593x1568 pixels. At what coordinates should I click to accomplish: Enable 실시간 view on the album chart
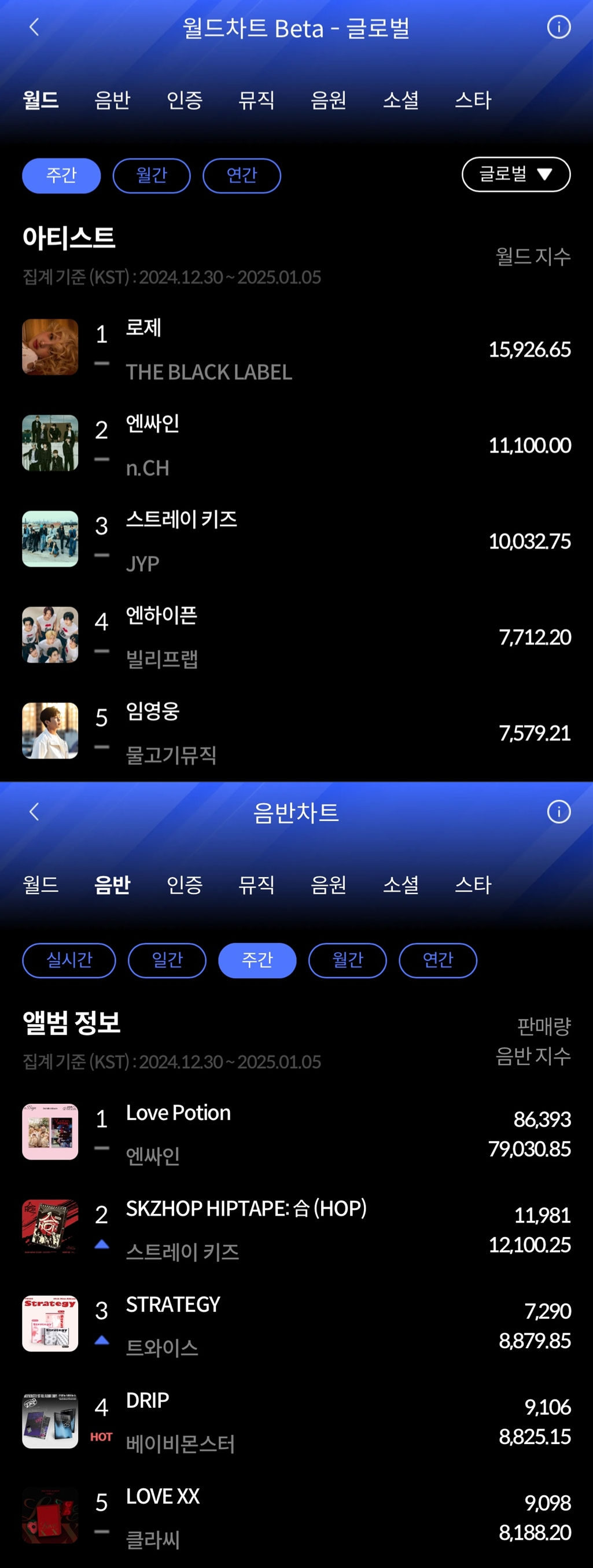click(68, 960)
